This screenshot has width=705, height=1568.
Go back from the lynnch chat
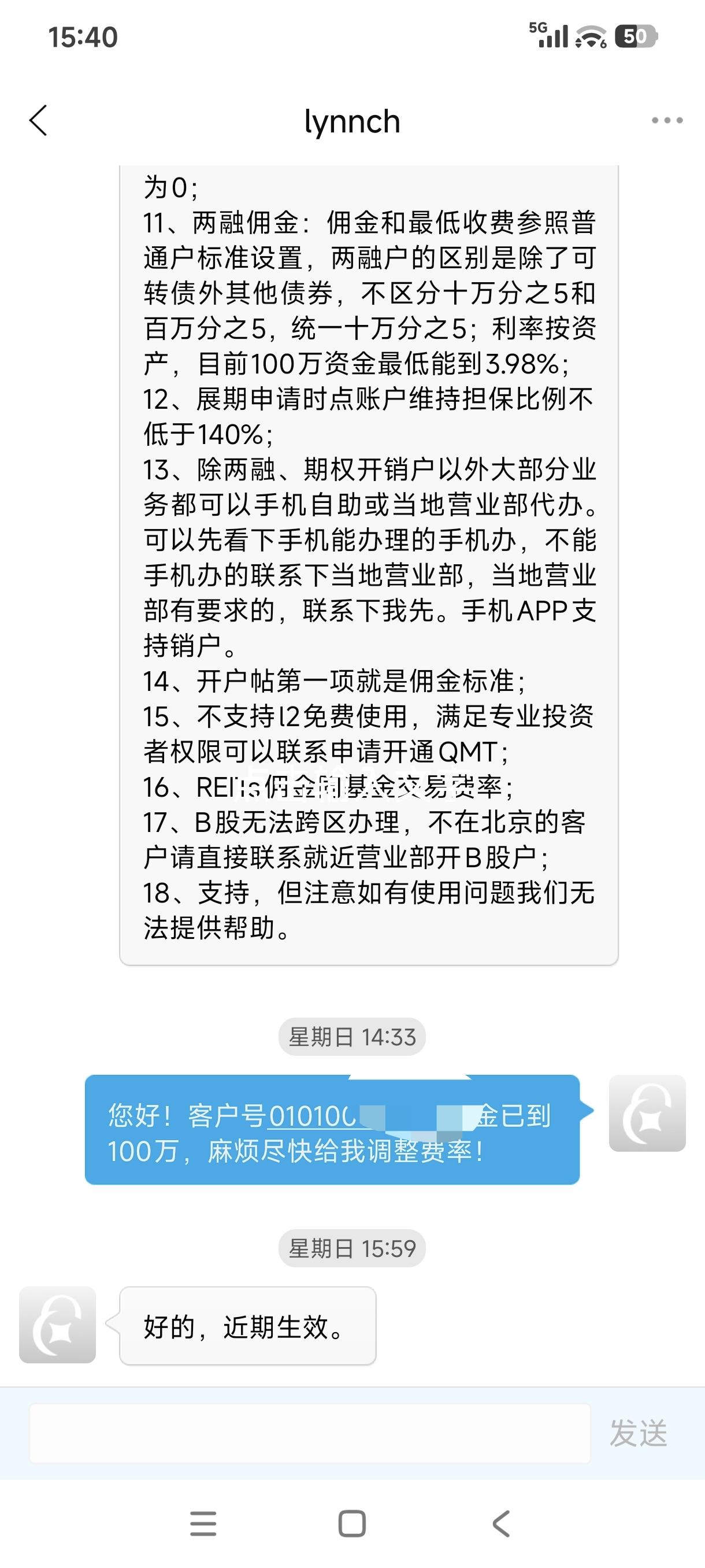[x=38, y=120]
